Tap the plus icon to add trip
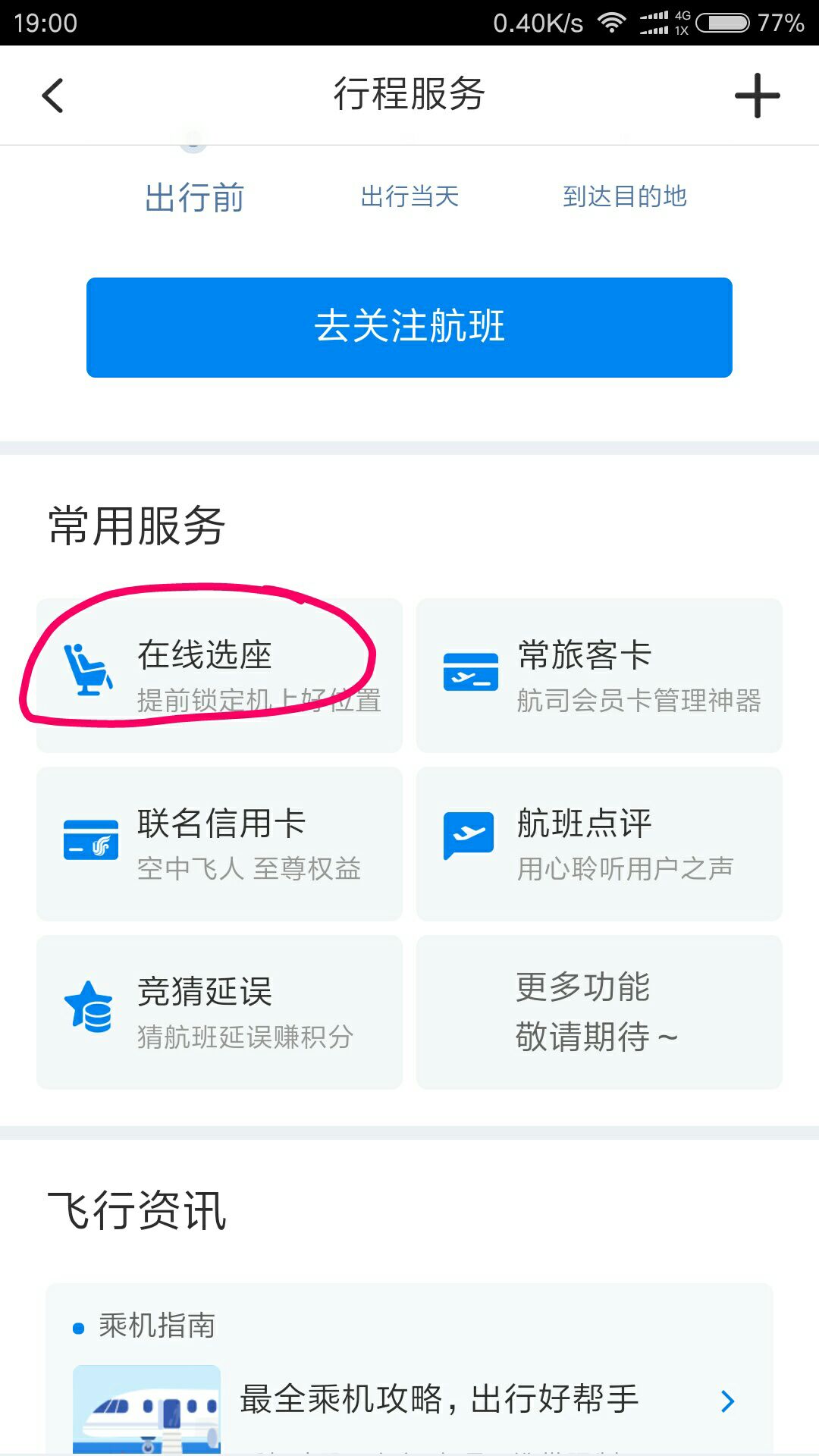The height and width of the screenshot is (1456, 819). 757,96
